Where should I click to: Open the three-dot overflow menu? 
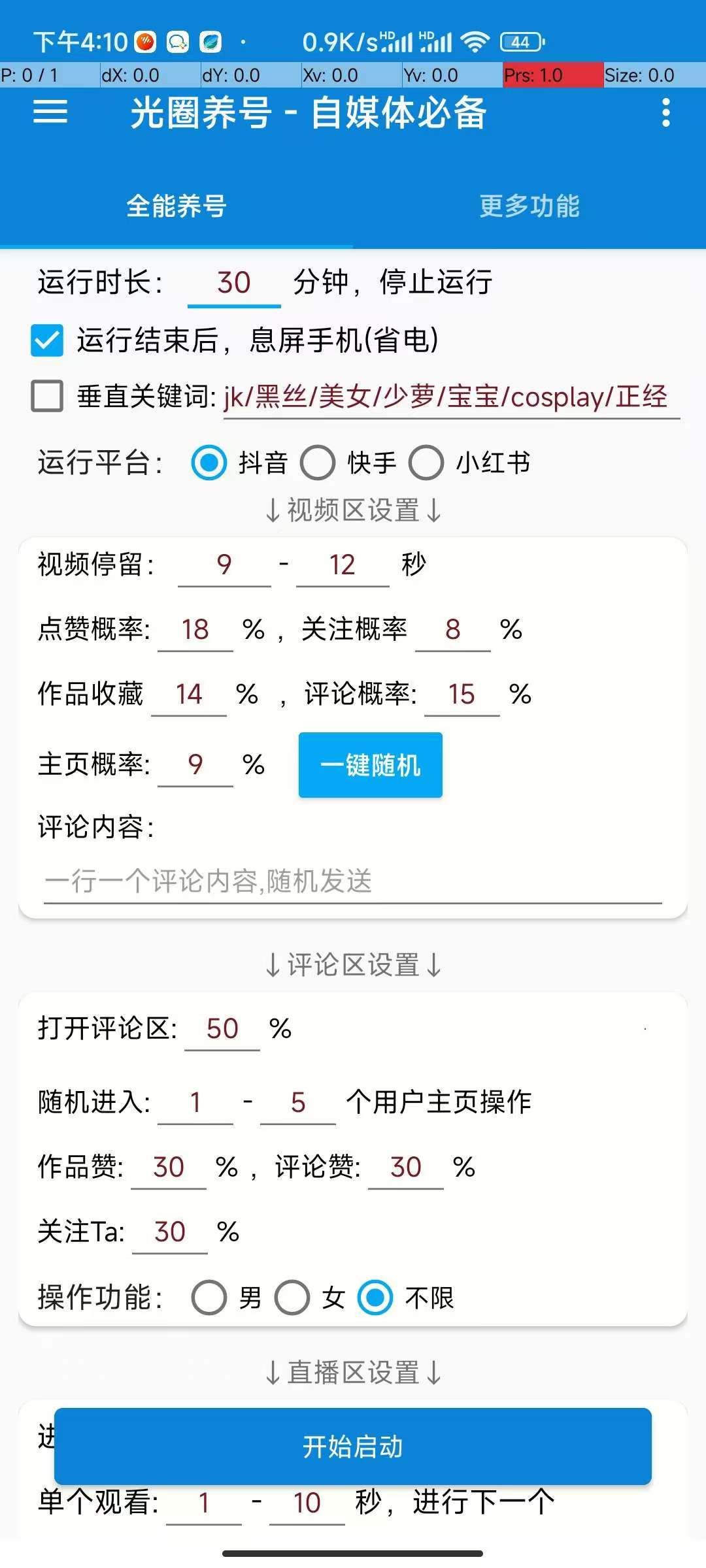[x=665, y=112]
